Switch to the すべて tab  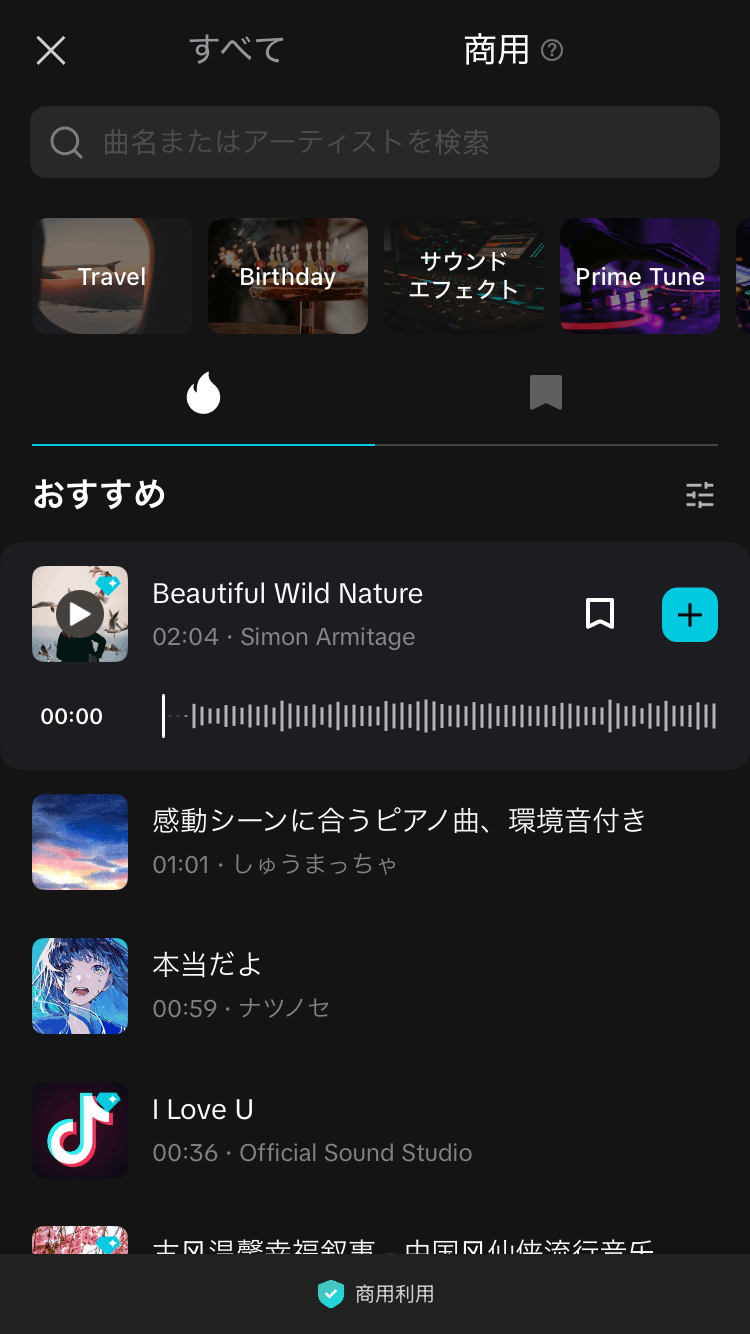point(235,50)
